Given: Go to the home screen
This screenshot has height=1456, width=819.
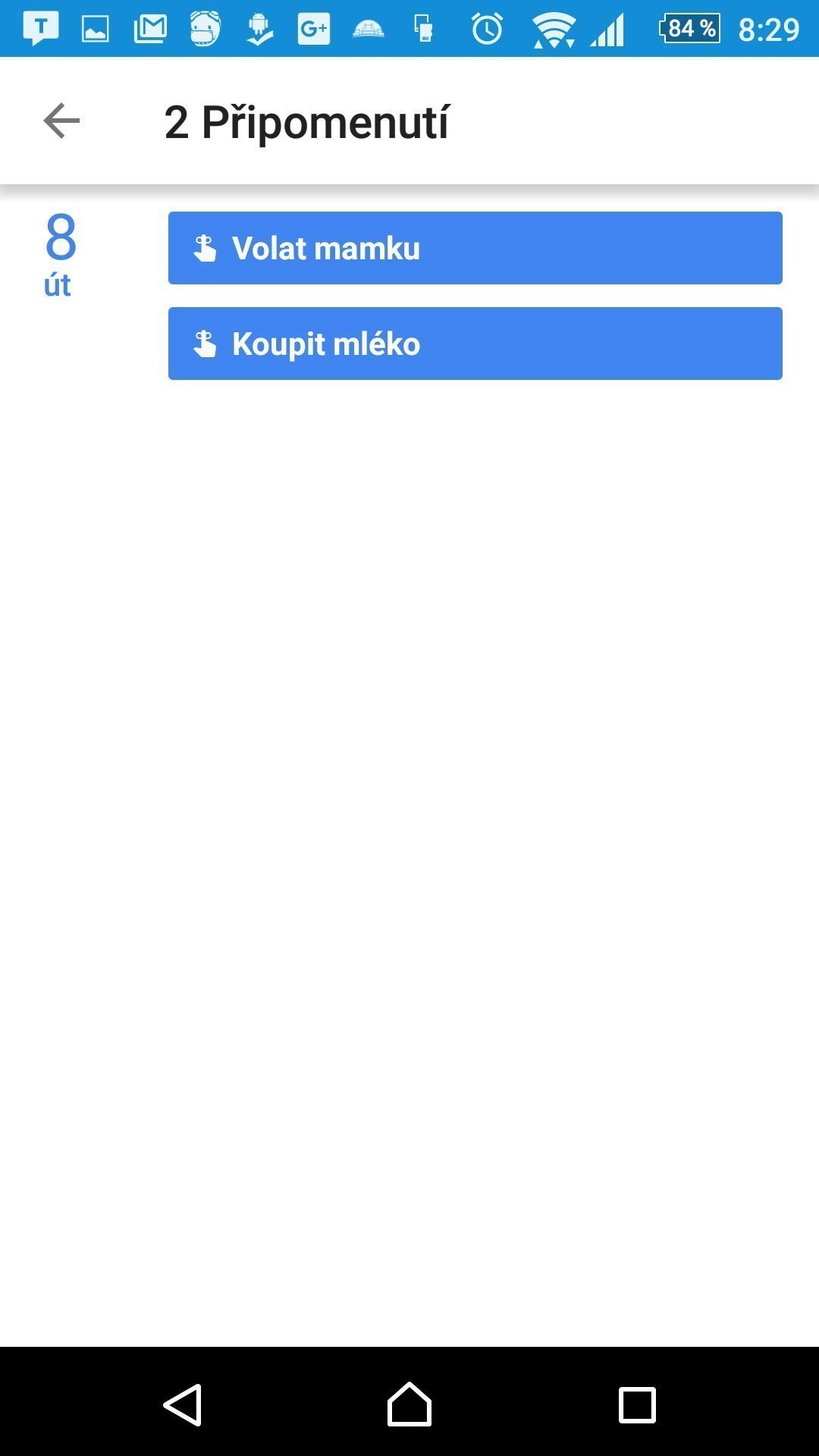Looking at the screenshot, I should coord(409,1404).
